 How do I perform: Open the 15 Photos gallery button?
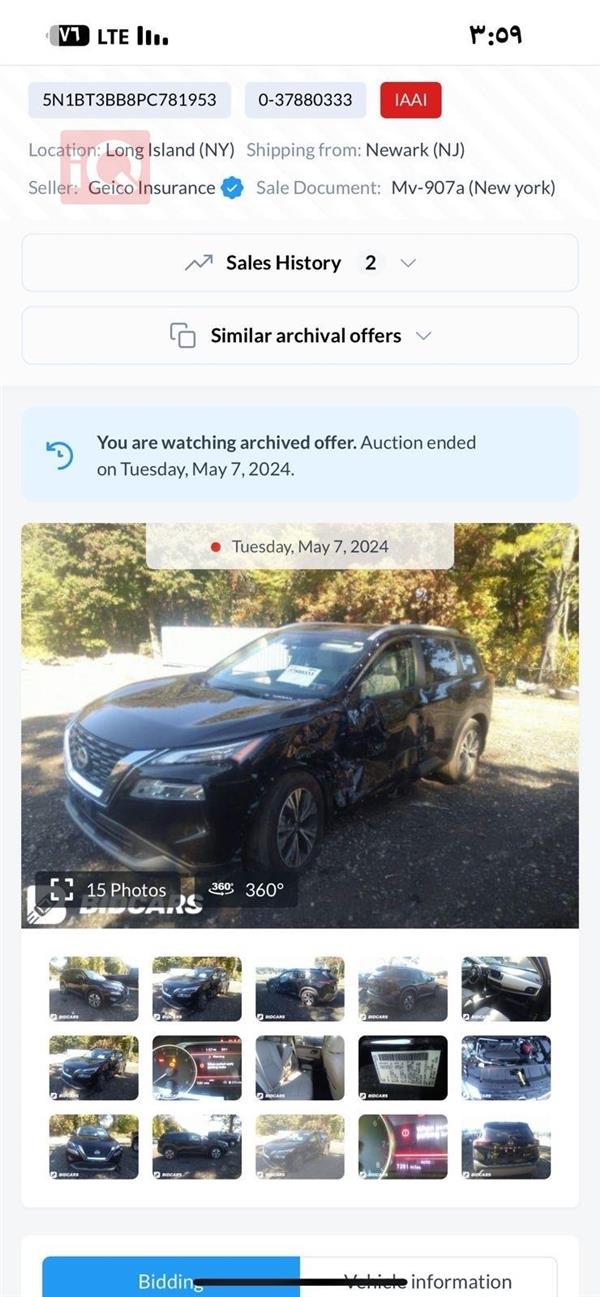[x=108, y=889]
